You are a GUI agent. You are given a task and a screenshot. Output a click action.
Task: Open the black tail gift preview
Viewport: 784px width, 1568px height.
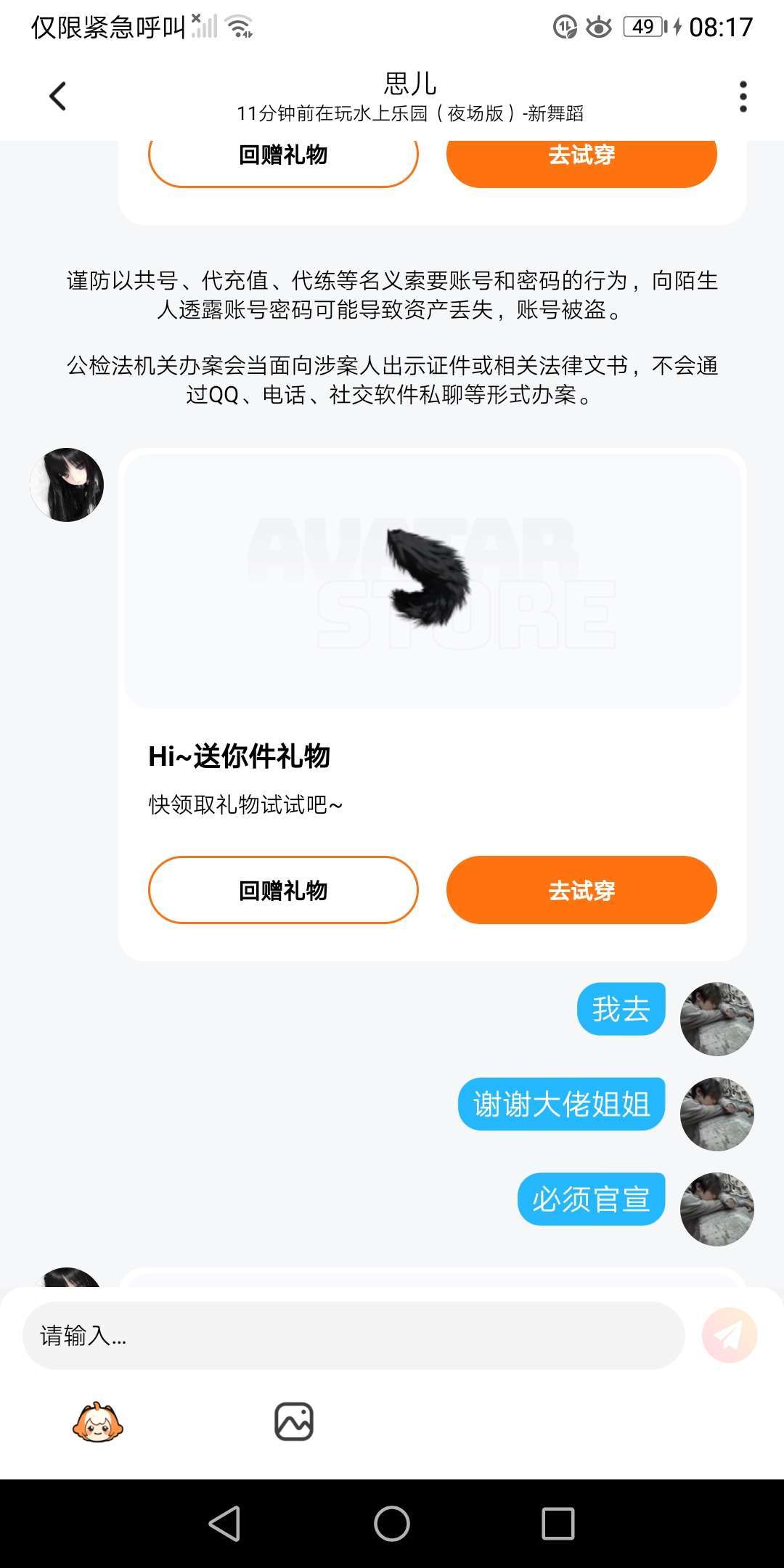432,581
